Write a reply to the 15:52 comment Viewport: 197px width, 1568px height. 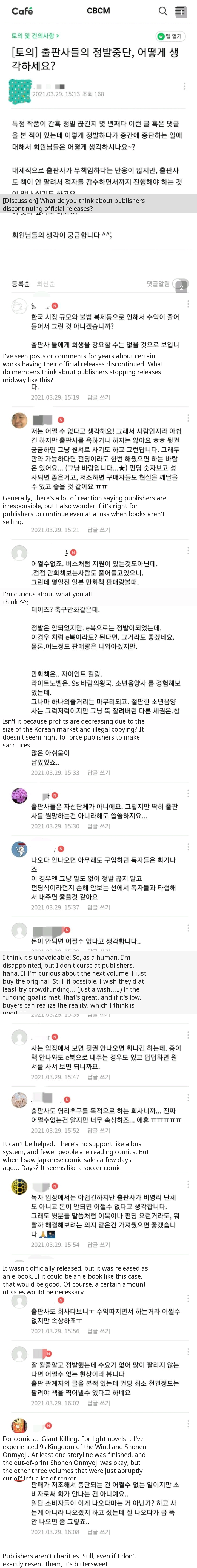point(99,1130)
